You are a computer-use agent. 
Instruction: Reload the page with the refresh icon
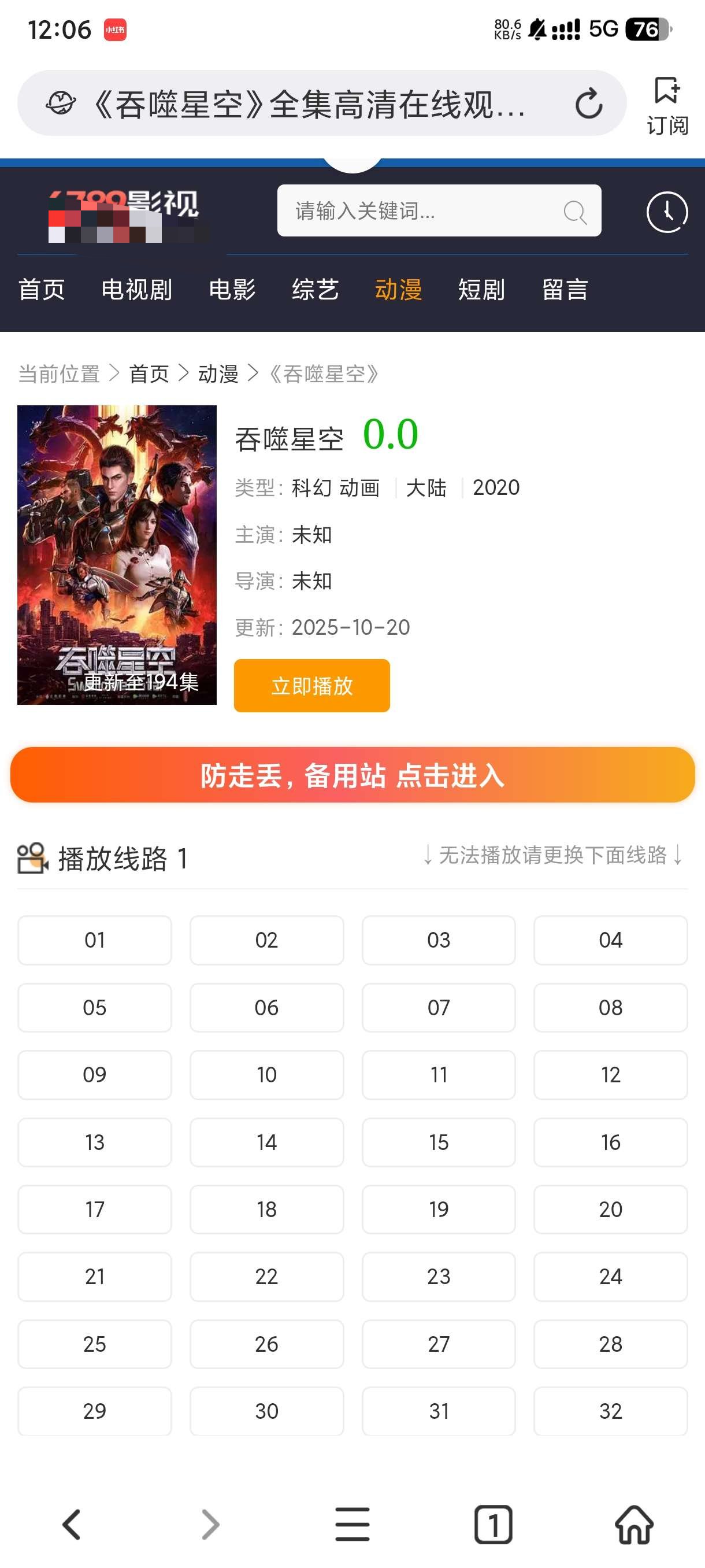588,103
